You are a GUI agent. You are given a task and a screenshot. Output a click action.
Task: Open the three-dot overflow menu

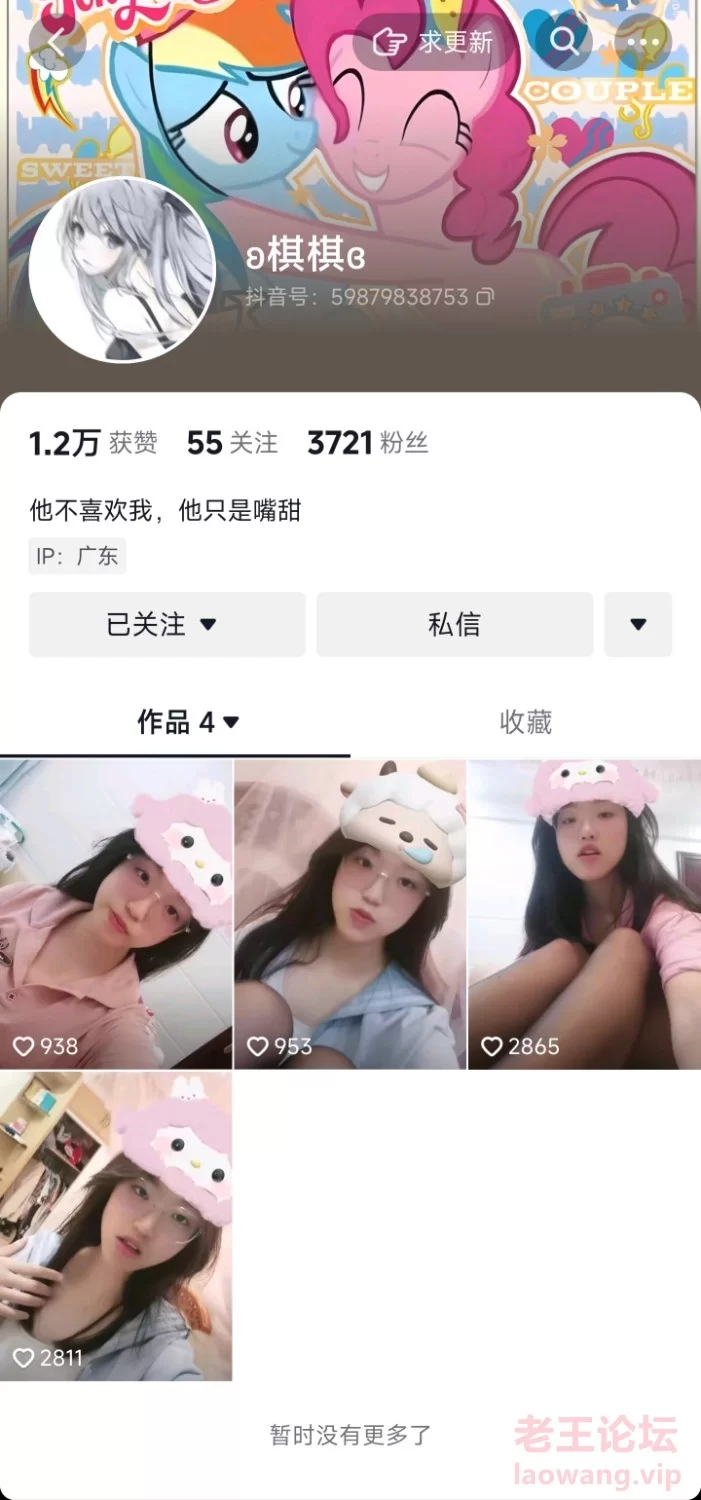(642, 41)
